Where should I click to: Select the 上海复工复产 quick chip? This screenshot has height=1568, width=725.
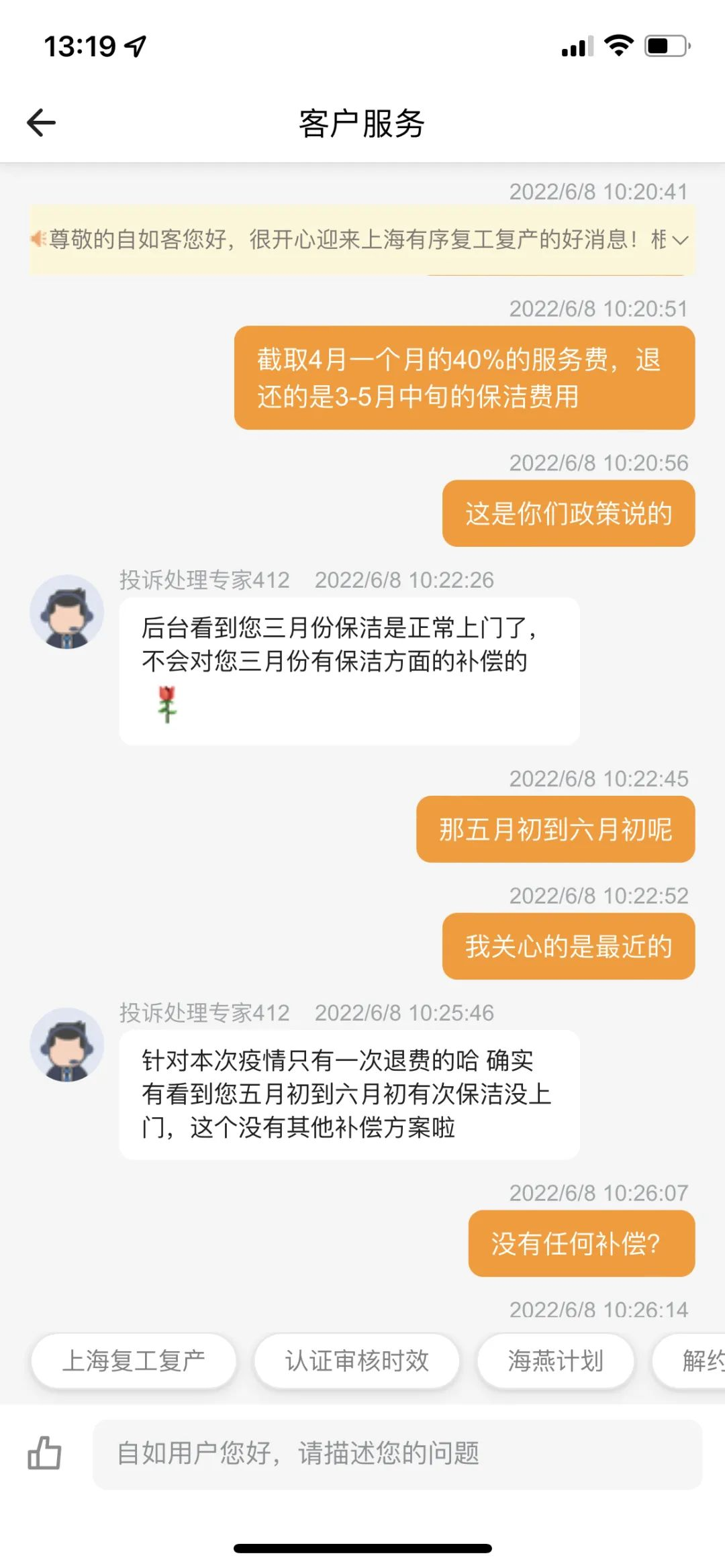click(x=134, y=1361)
